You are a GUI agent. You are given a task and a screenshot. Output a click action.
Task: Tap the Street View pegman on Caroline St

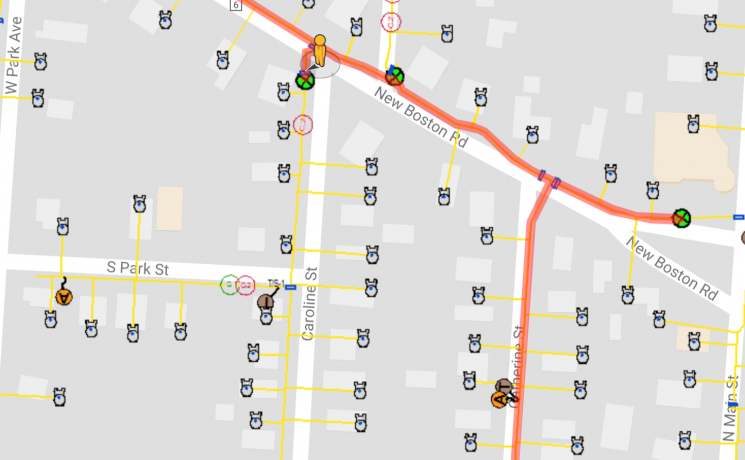(x=319, y=50)
